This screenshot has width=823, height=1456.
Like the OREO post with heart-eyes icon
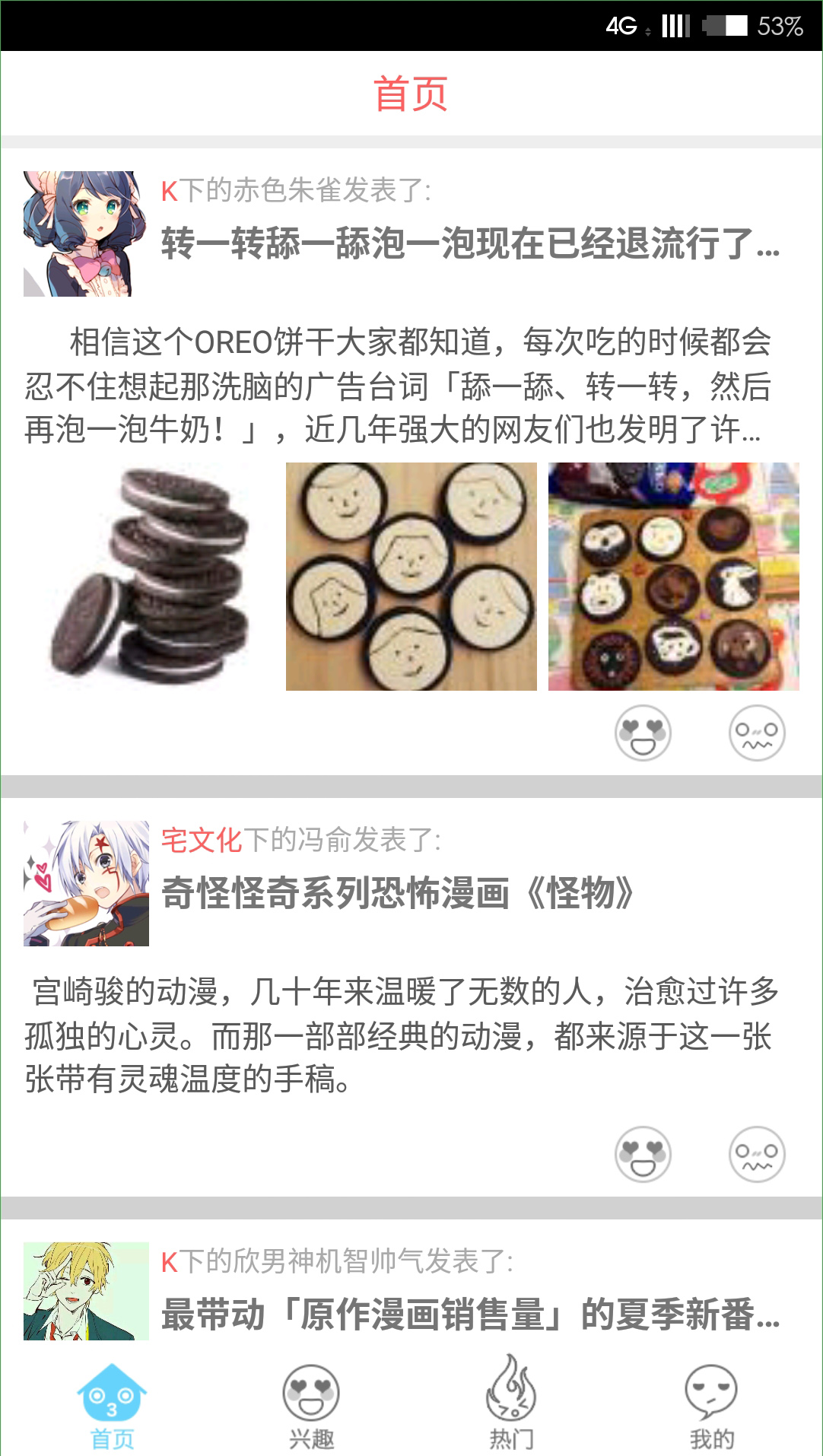643,733
